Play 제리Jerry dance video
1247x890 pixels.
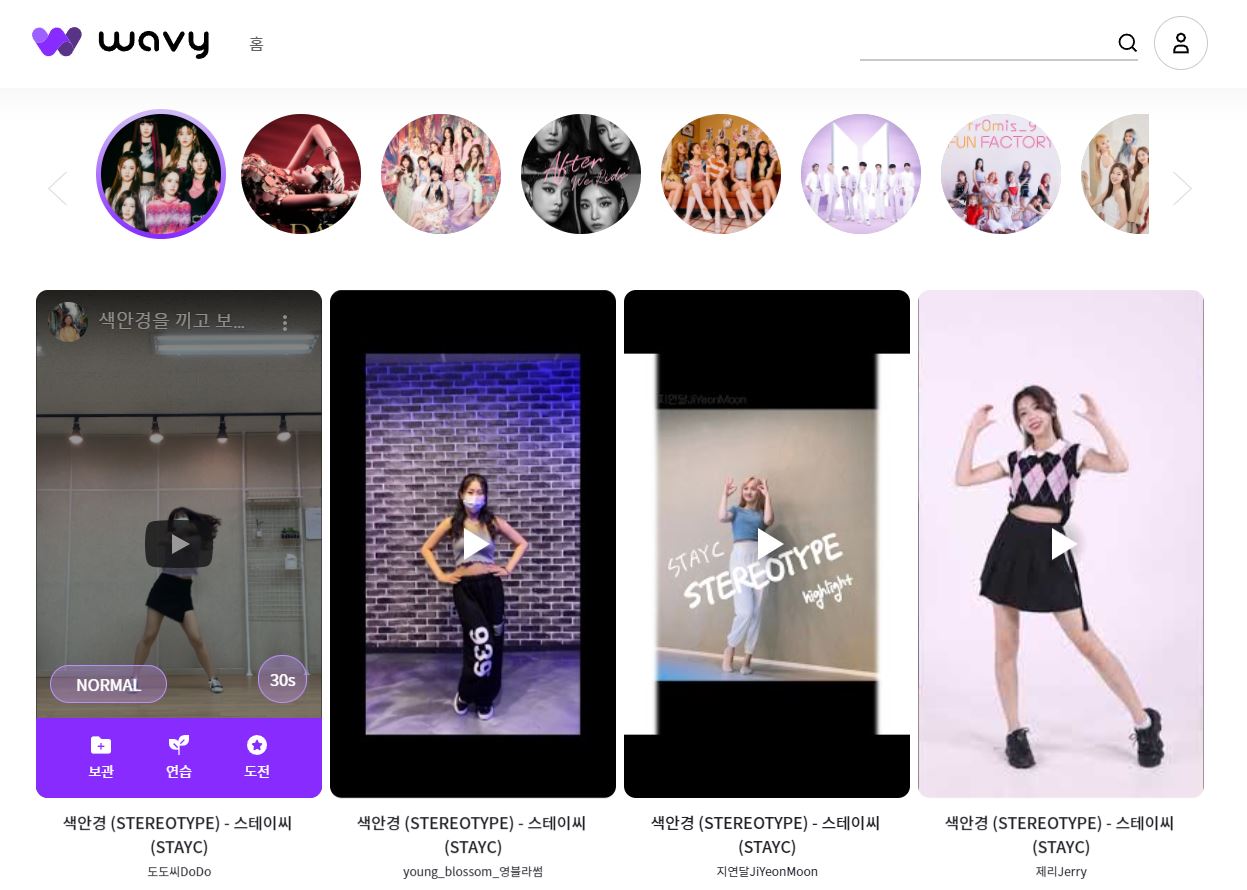click(1061, 544)
